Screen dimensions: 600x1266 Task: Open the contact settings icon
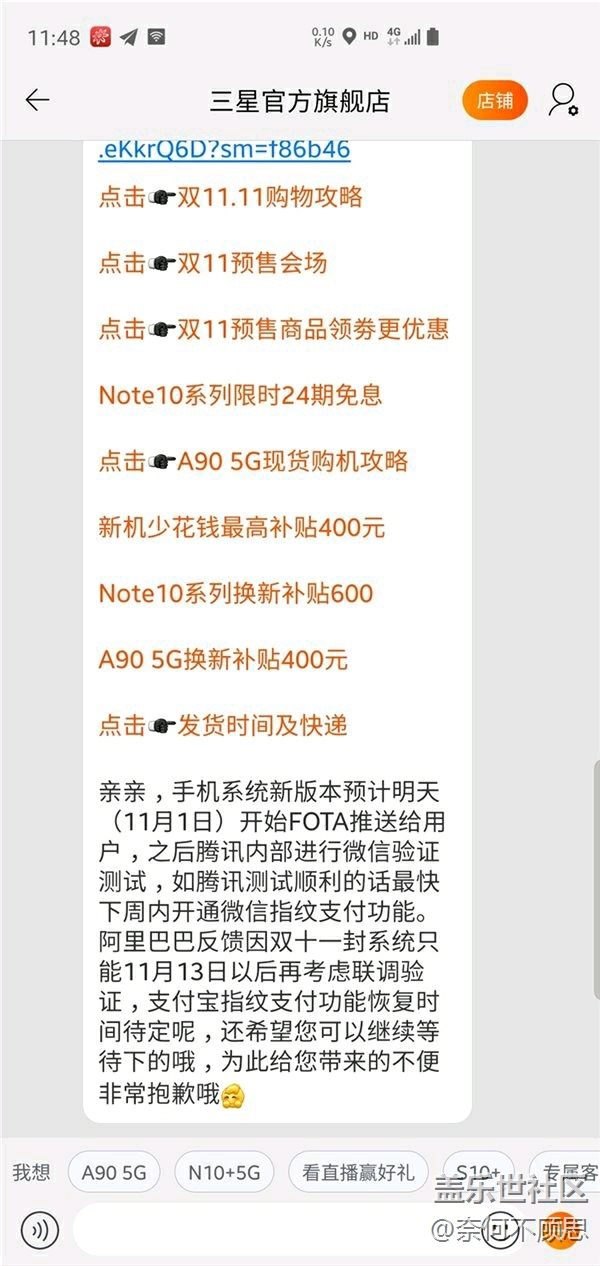(x=563, y=100)
